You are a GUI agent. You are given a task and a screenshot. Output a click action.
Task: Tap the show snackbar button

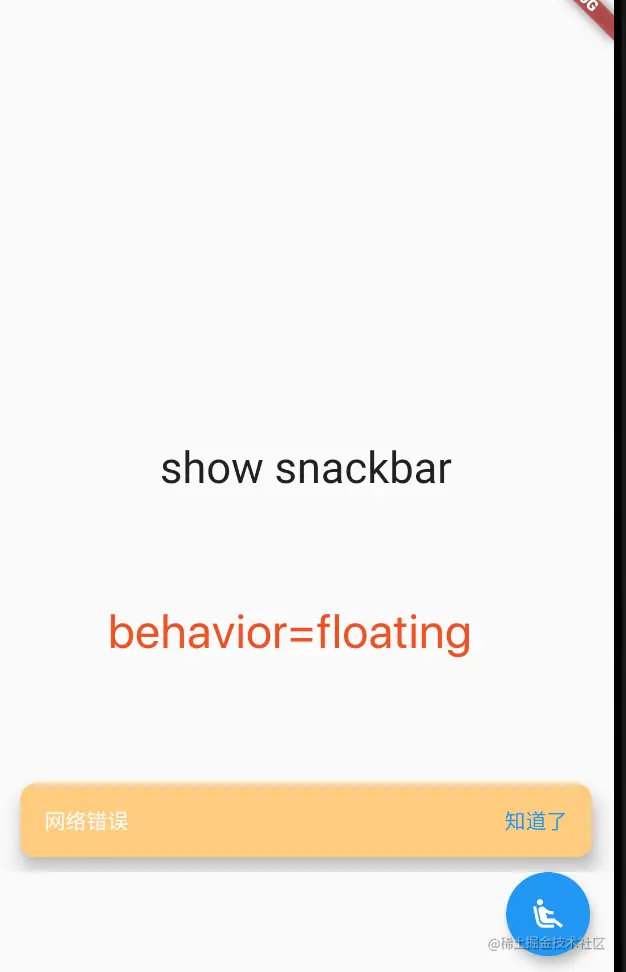pyautogui.click(x=306, y=468)
